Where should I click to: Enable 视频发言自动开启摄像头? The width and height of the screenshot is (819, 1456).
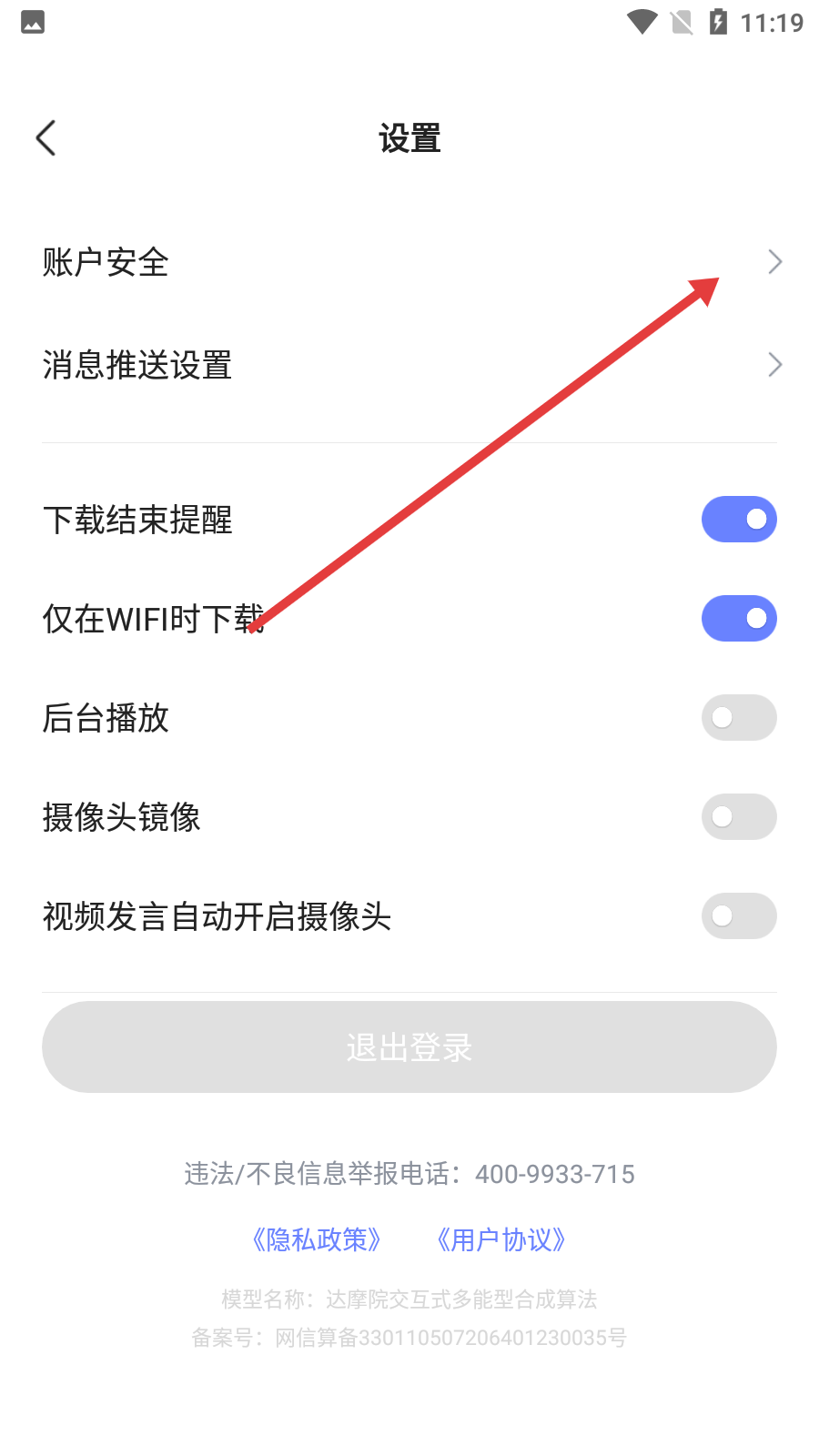tap(738, 916)
